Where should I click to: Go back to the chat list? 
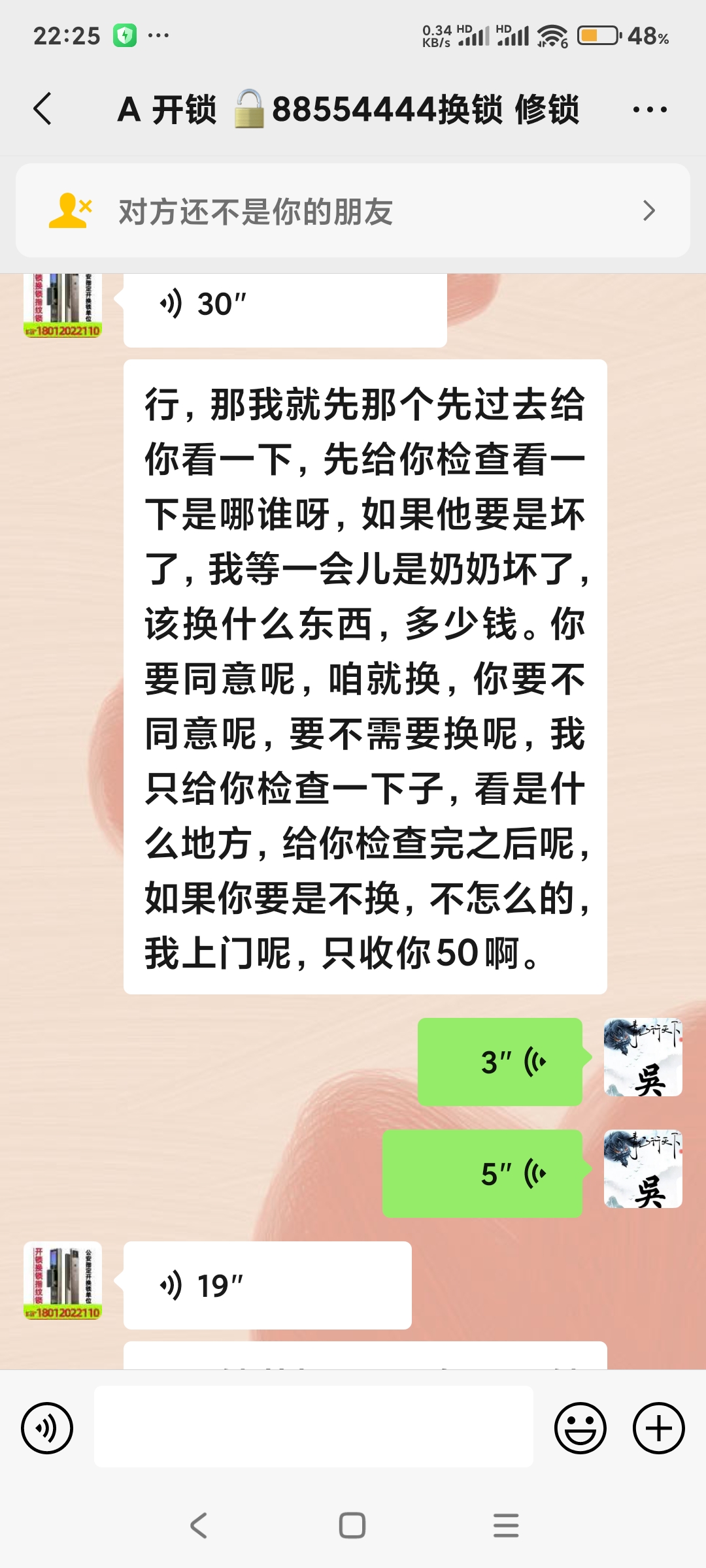coord(43,108)
